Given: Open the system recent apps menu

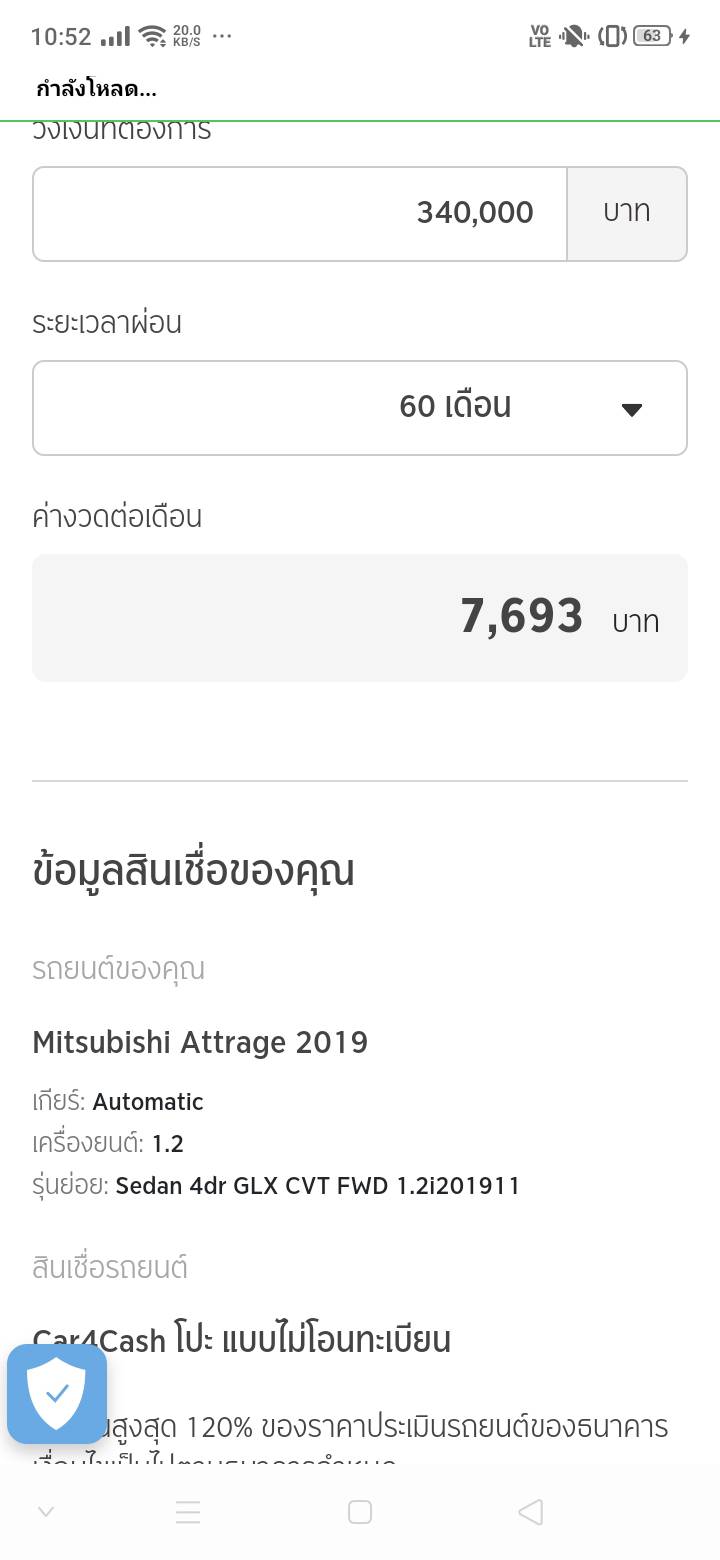Looking at the screenshot, I should [188, 1512].
